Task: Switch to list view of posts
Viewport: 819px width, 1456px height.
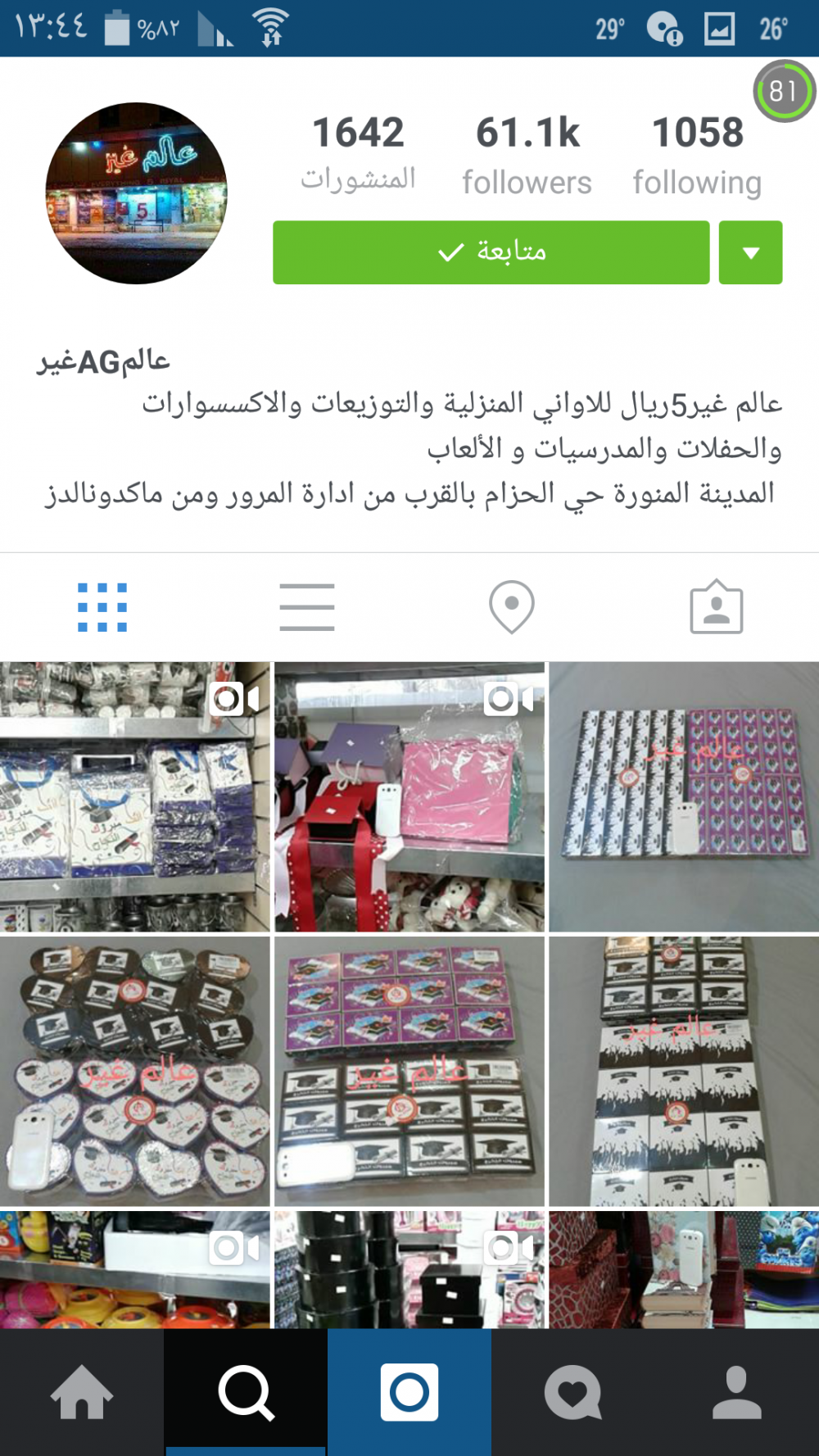Action: pos(307,607)
